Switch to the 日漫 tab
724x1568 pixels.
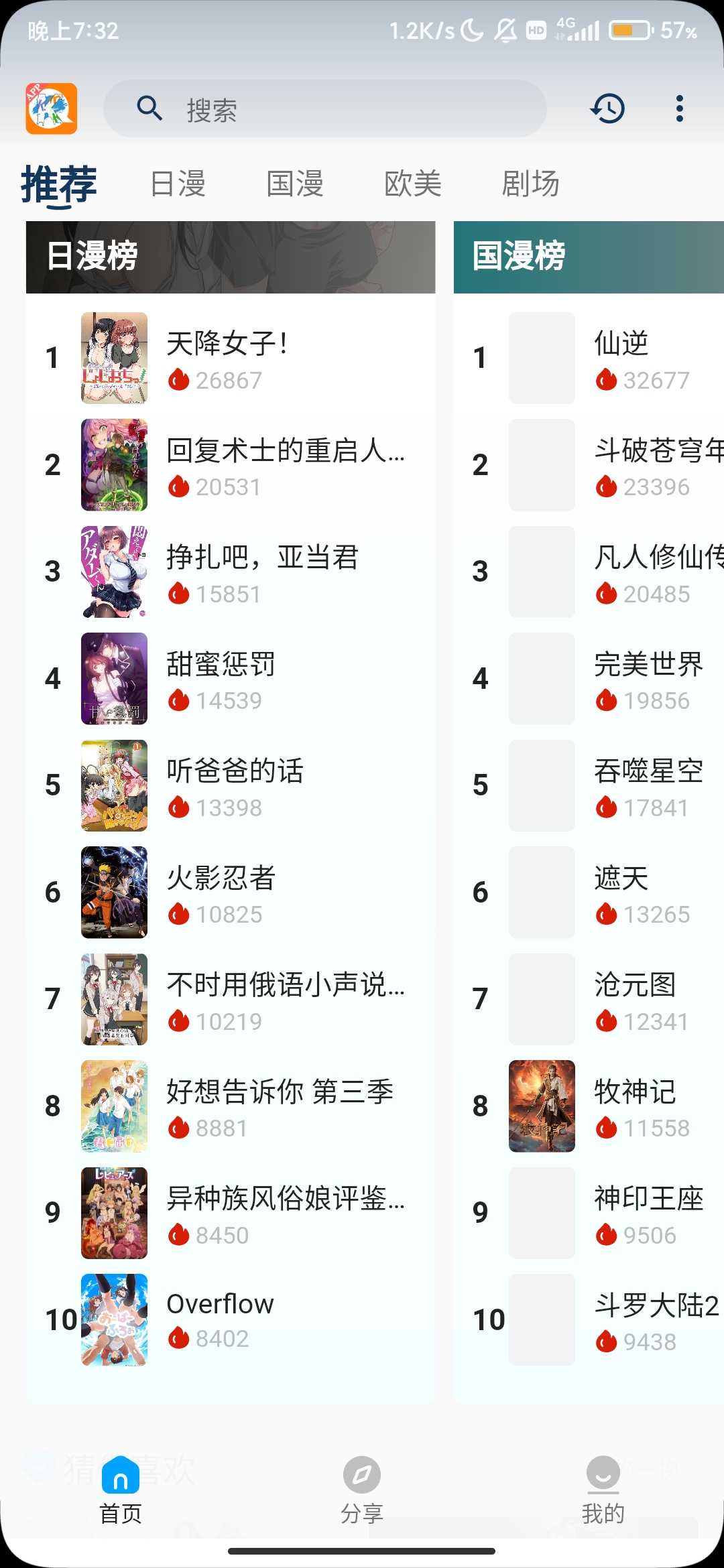178,184
